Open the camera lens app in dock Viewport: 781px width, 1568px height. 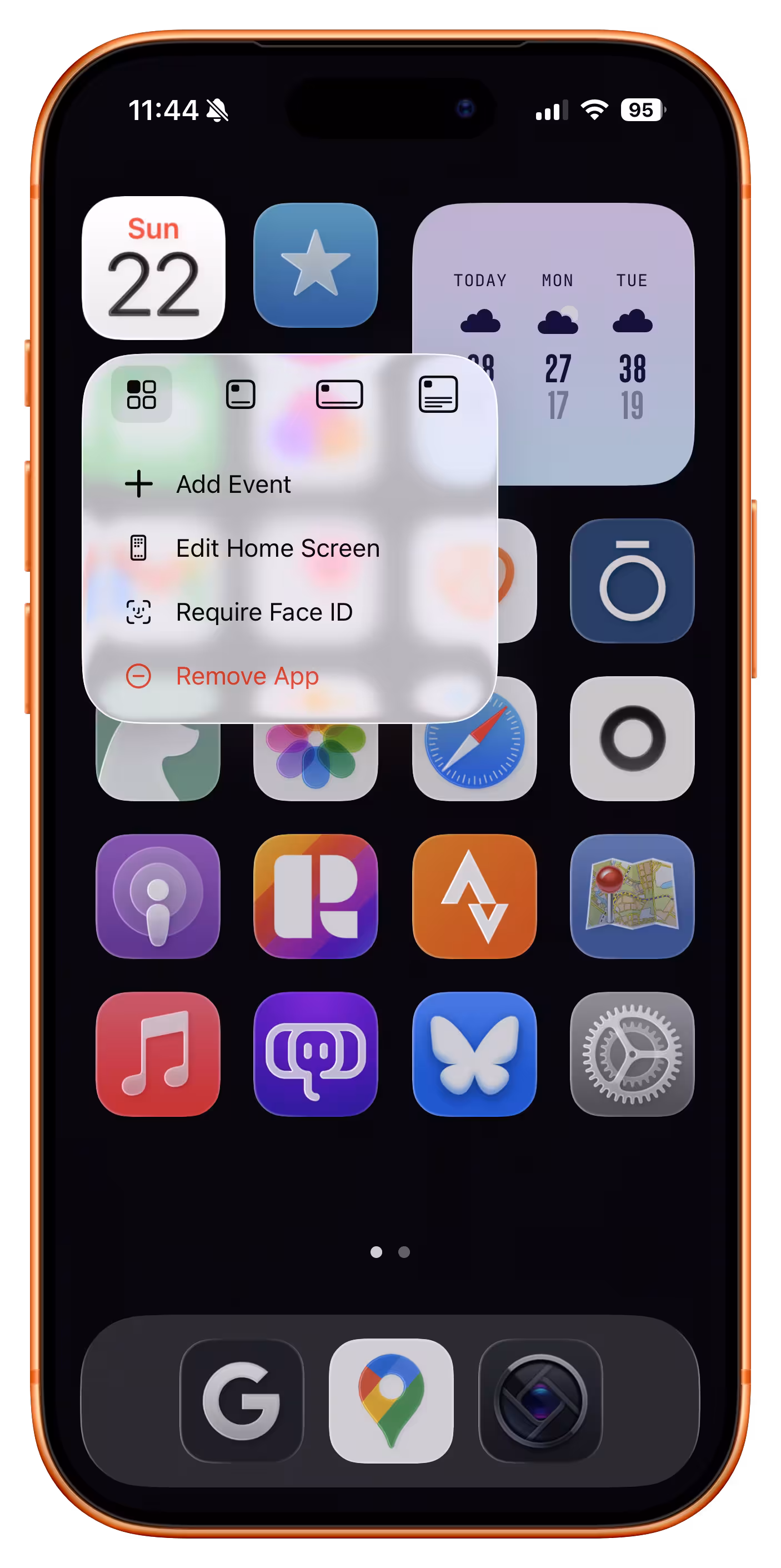click(x=540, y=1401)
